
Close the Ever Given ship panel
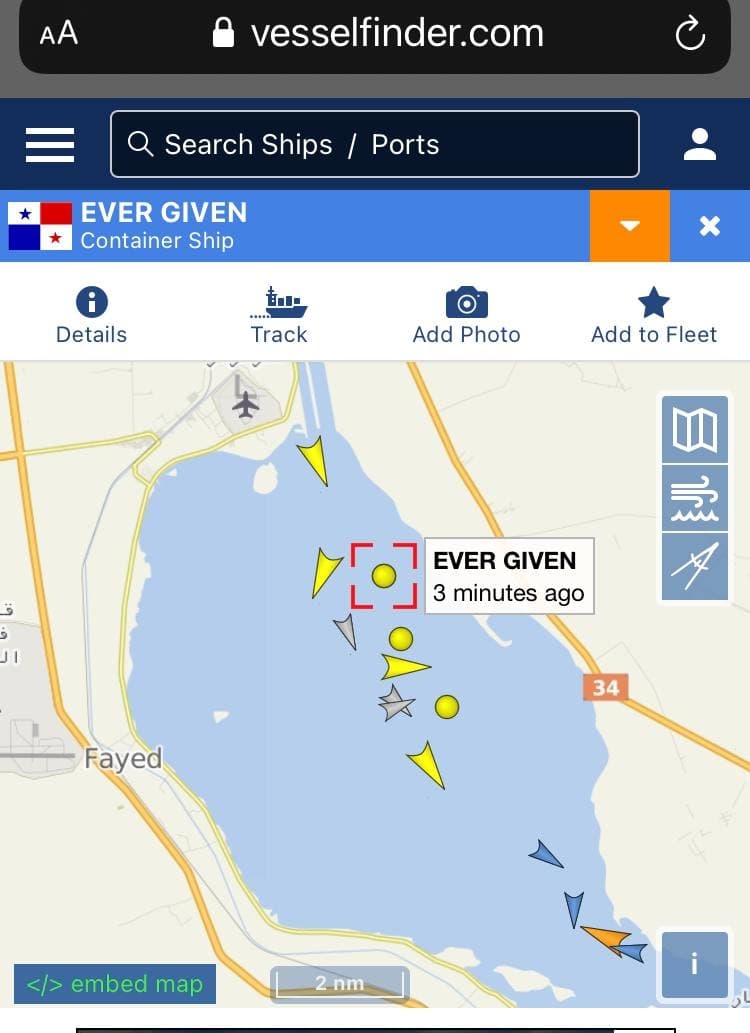pos(710,226)
